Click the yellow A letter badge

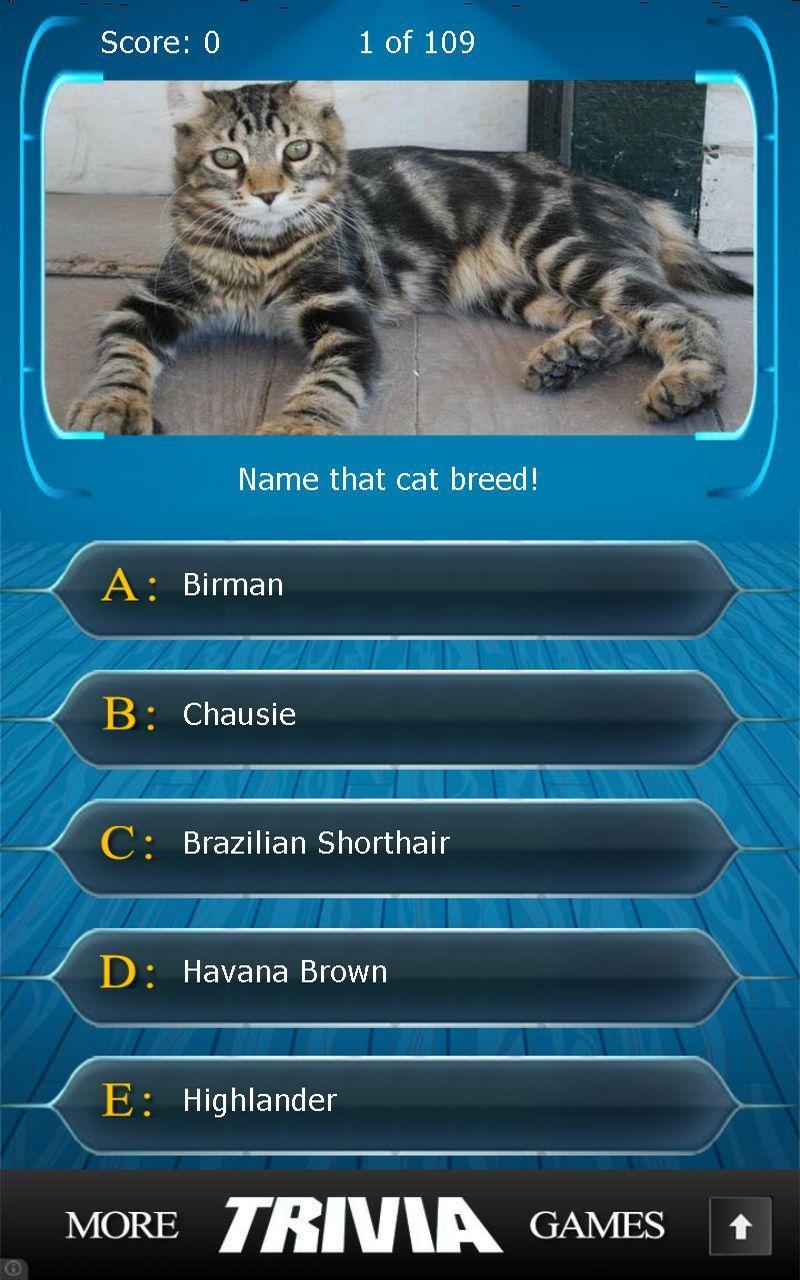120,585
